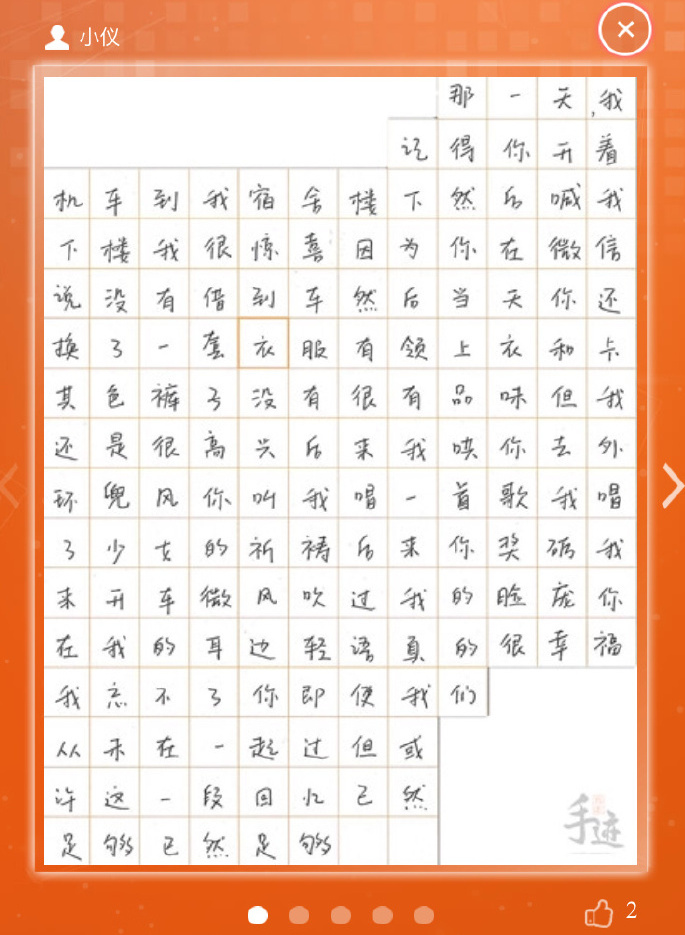The image size is (685, 935).
Task: Like this handwriting post
Action: click(x=599, y=912)
